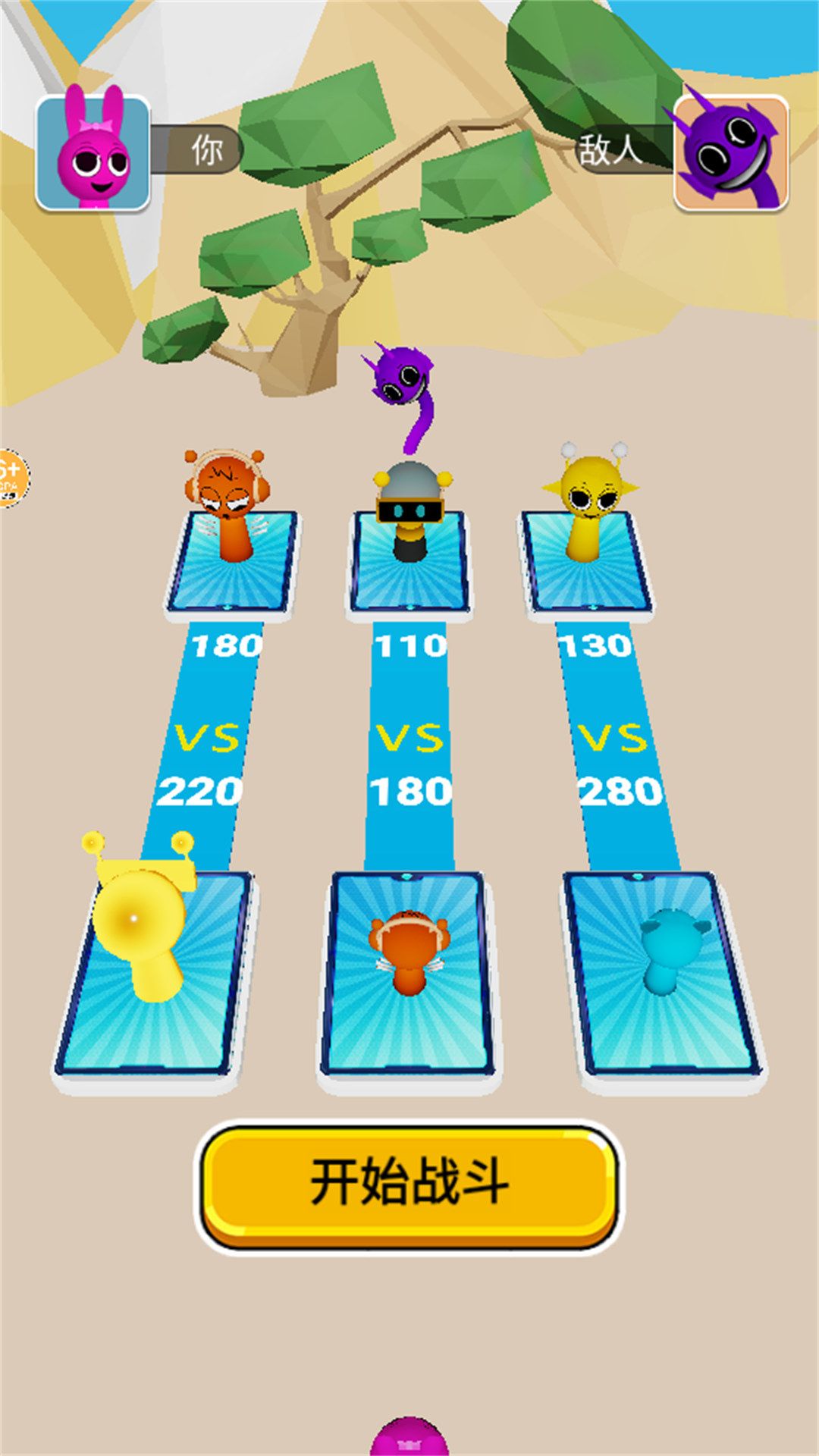
Task: Select the orange headphone character card
Action: (x=409, y=974)
